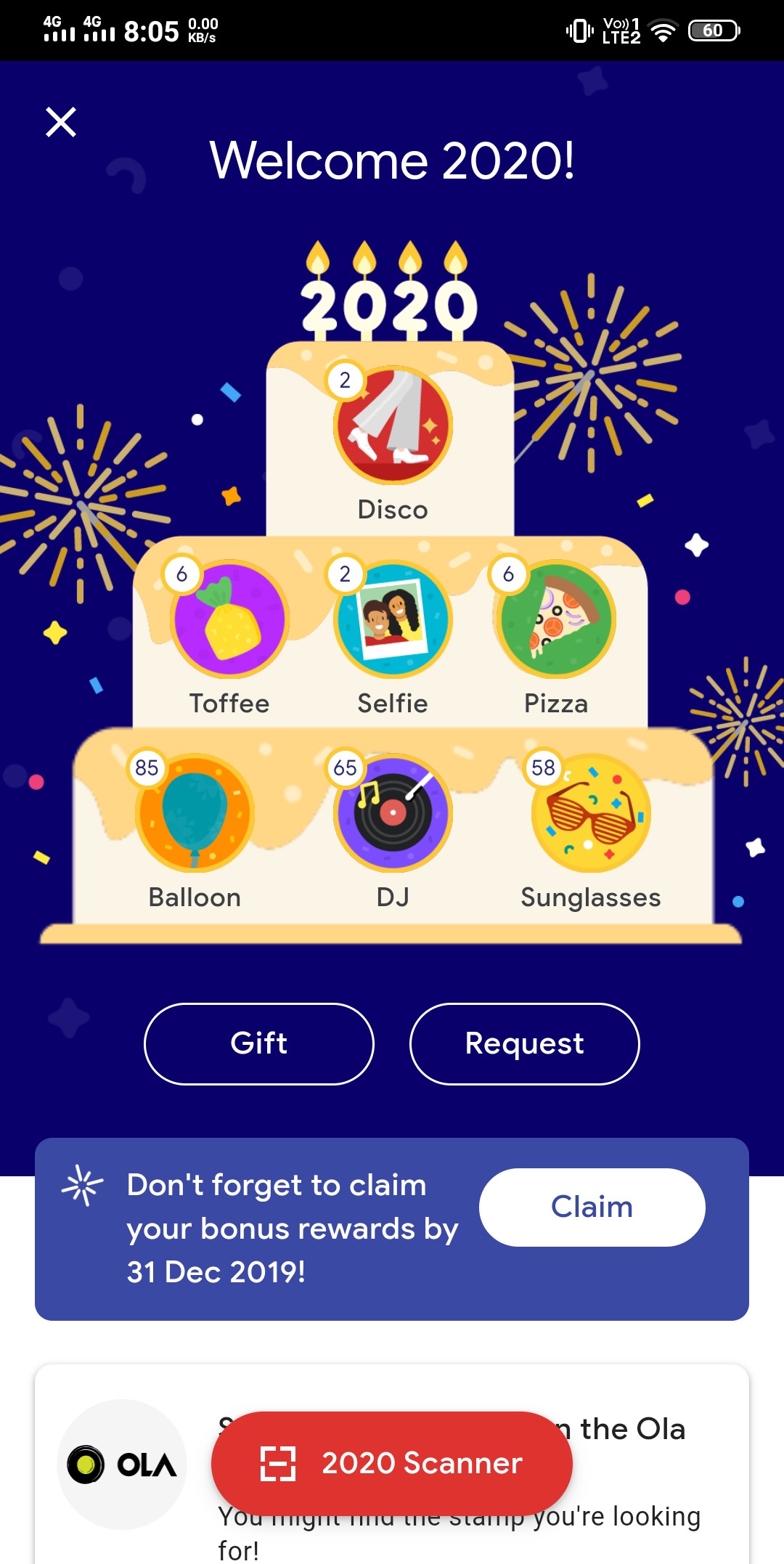View the Selfie stamp
Viewport: 784px width, 1564px height.
pos(393,620)
